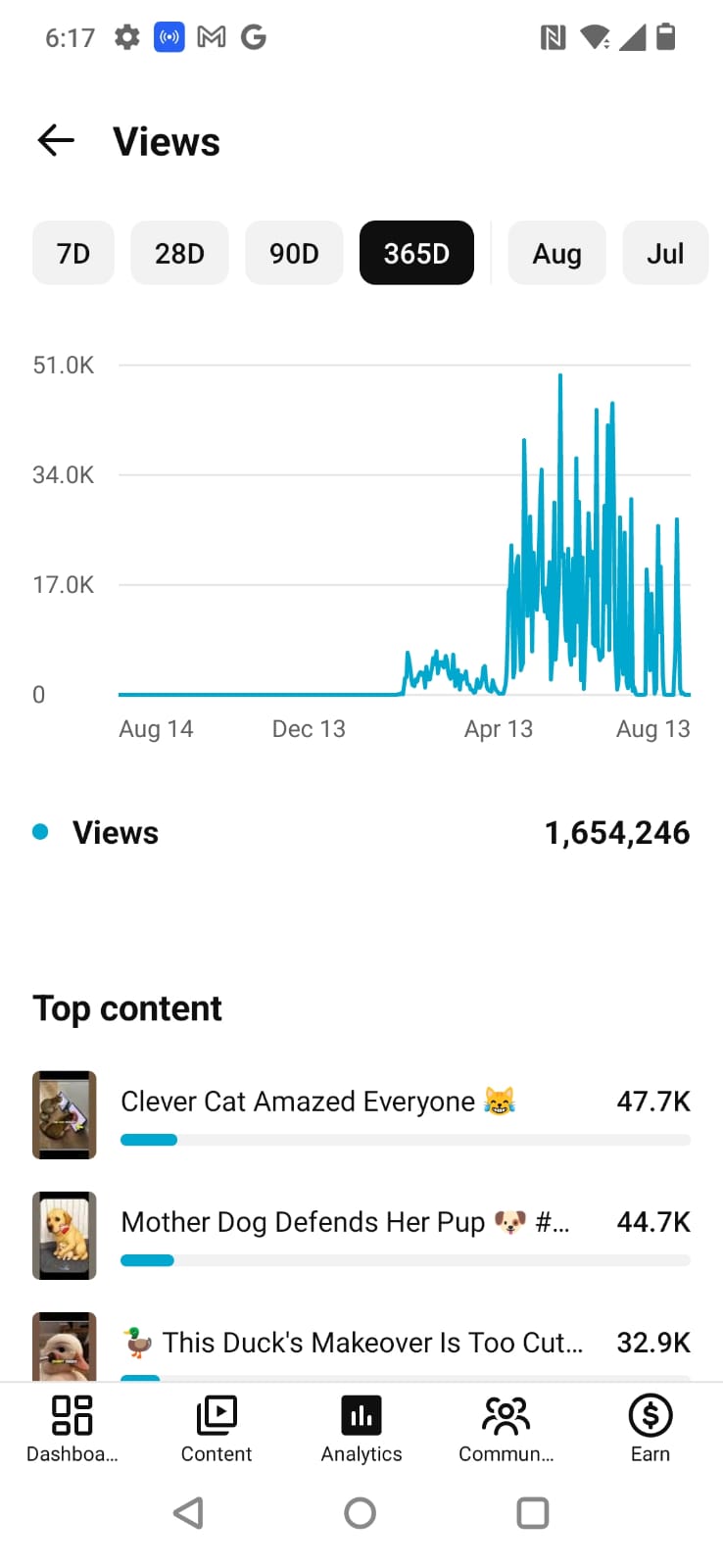Open Clever Cat Amazed Everyone video stats
This screenshot has height=1568, width=723.
(x=361, y=1115)
